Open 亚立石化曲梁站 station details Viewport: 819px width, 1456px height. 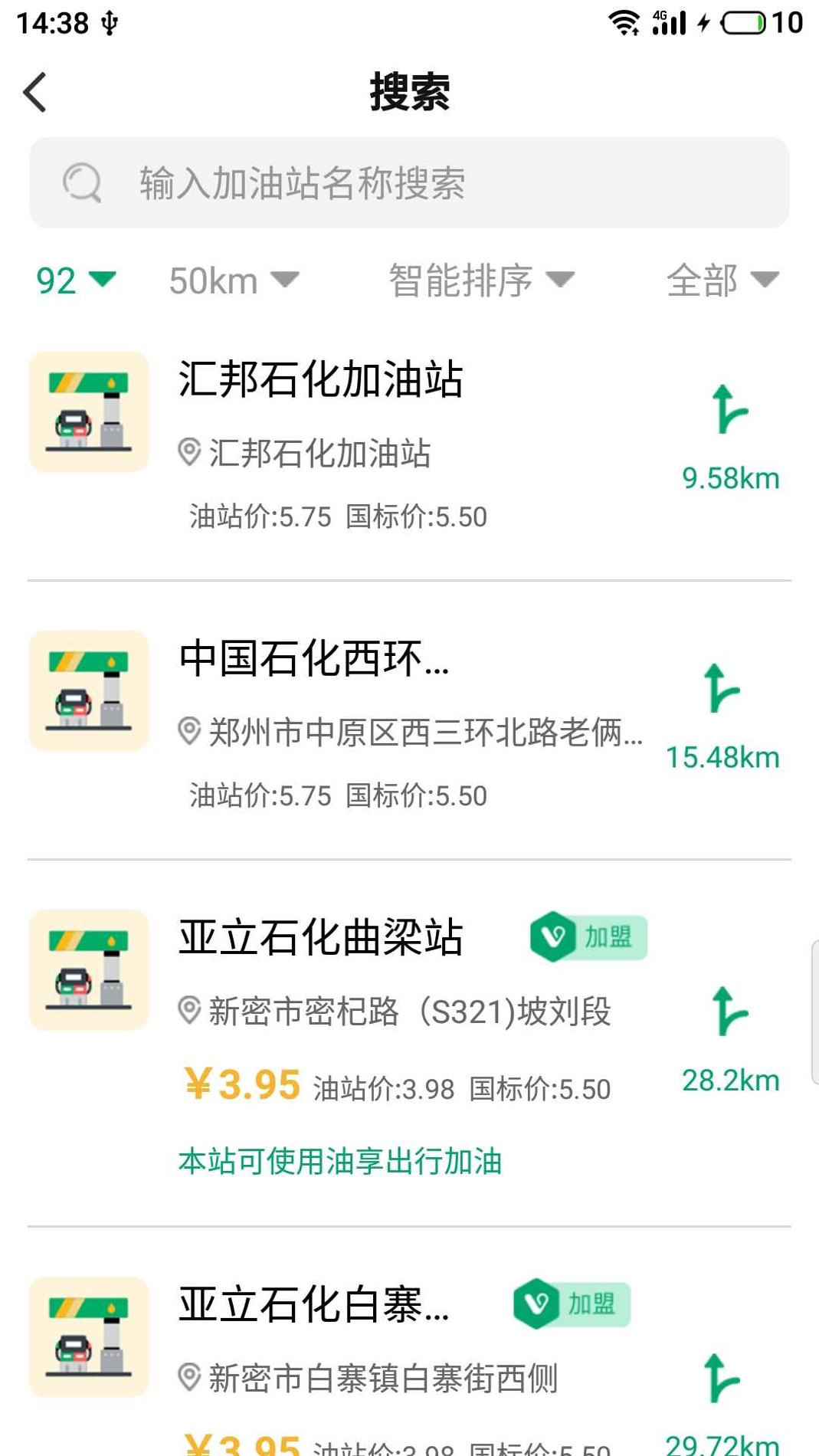click(320, 937)
